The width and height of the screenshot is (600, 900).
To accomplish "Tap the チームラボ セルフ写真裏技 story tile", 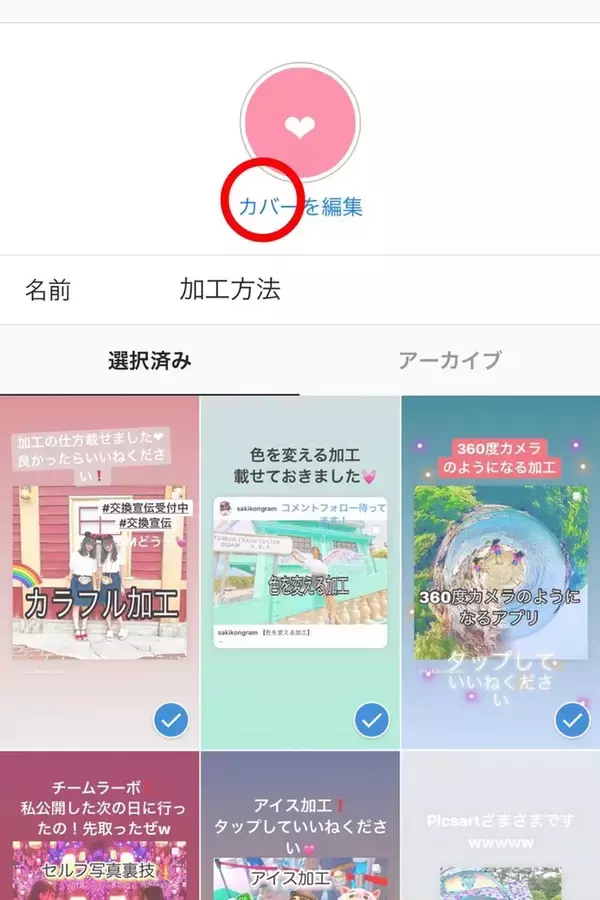I will click(99, 826).
